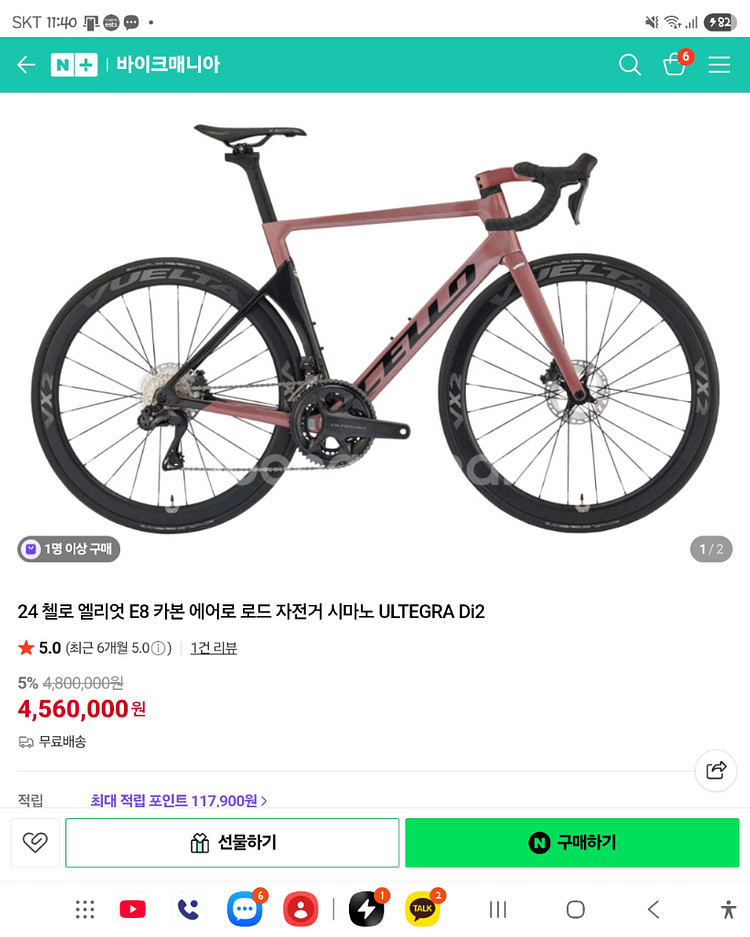Open the 바이크매니아 store home

coord(167,65)
